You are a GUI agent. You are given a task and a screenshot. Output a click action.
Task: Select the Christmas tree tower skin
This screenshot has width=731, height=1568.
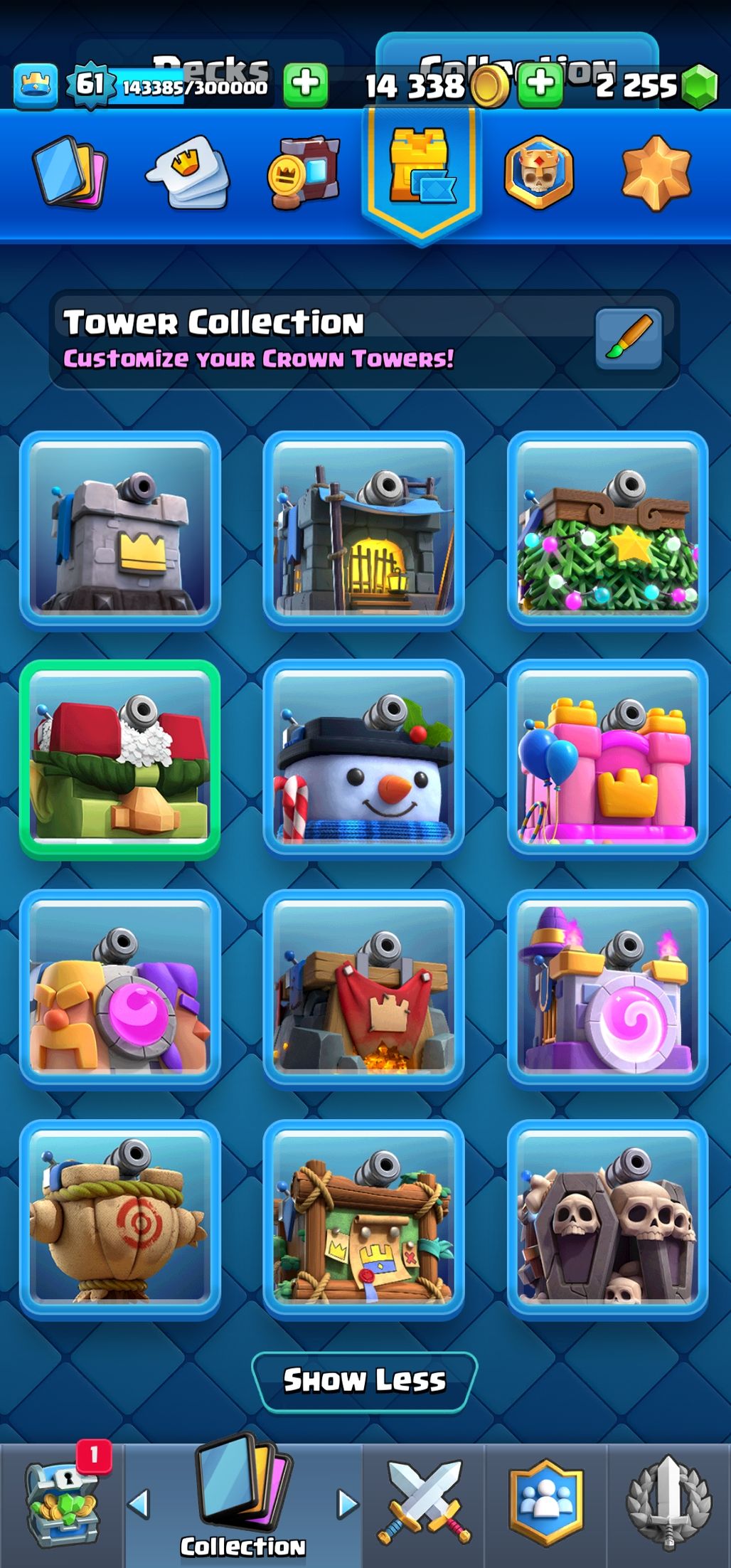pos(607,529)
